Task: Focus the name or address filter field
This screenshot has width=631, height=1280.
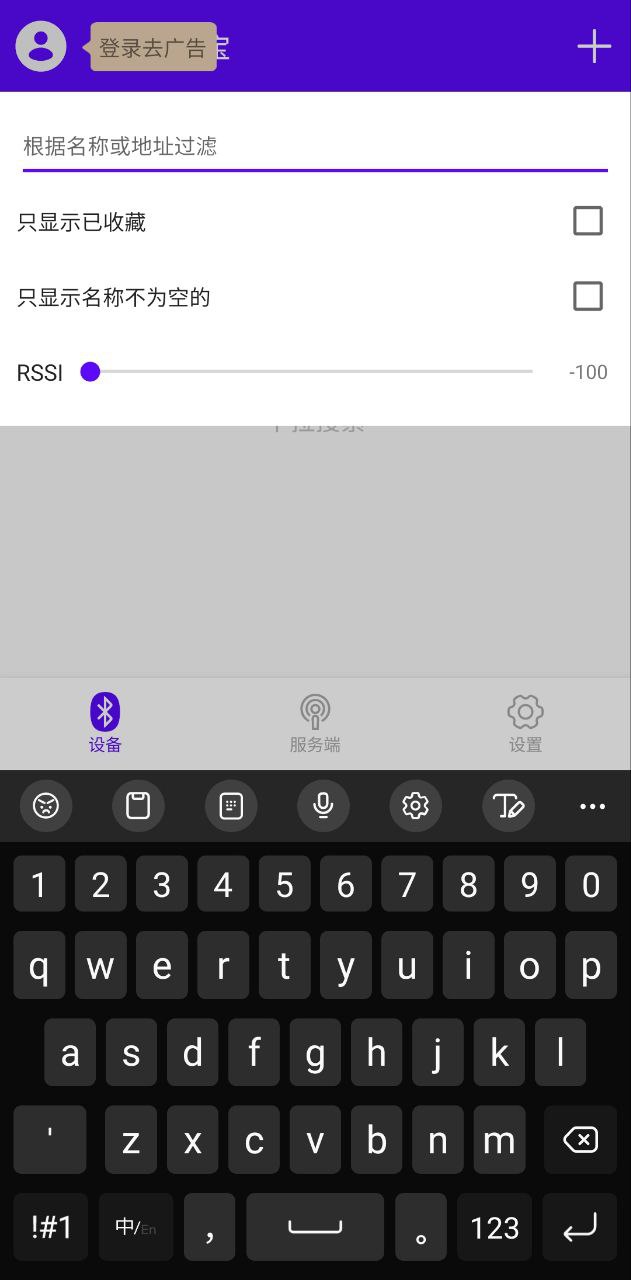Action: click(315, 147)
